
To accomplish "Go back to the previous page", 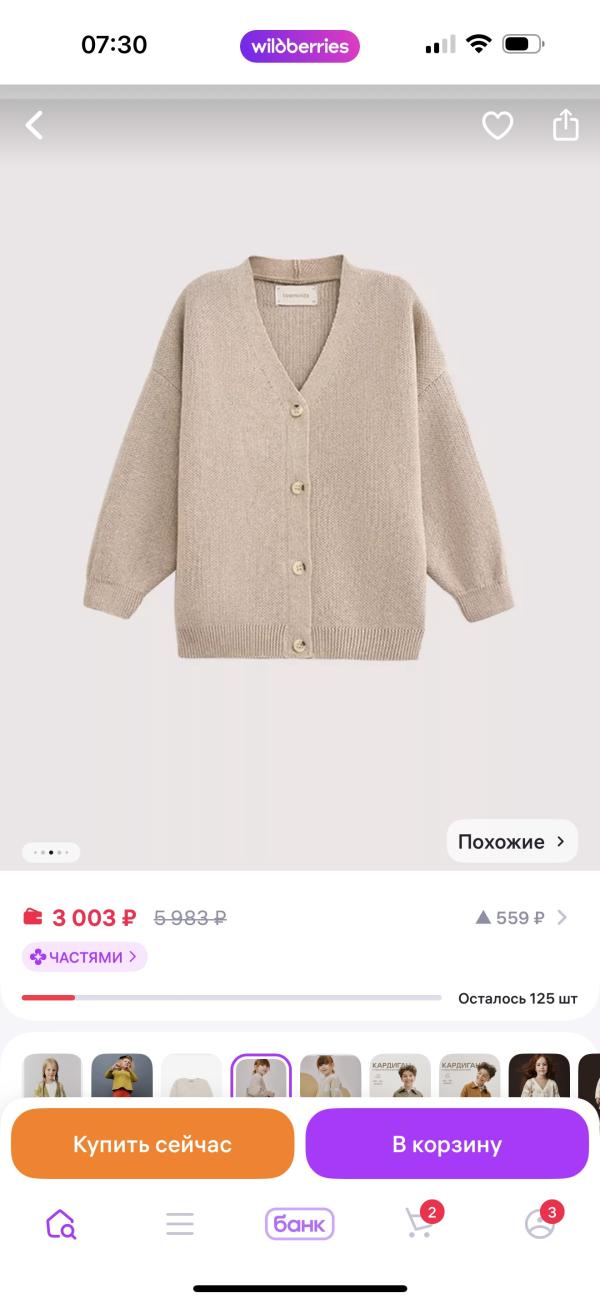I will (35, 126).
